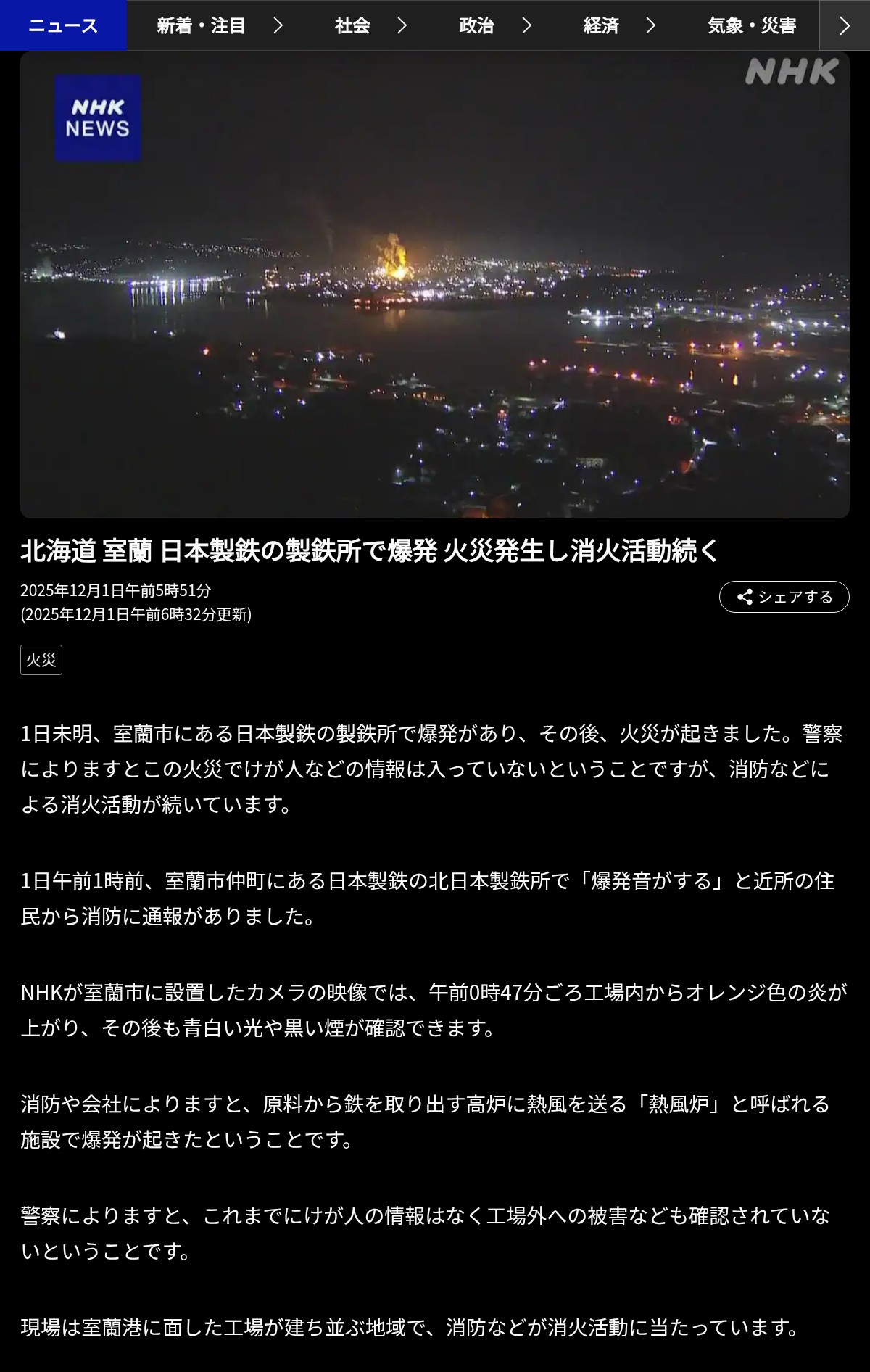This screenshot has width=870, height=1372.
Task: Open the 火災 tag
Action: pos(41,660)
